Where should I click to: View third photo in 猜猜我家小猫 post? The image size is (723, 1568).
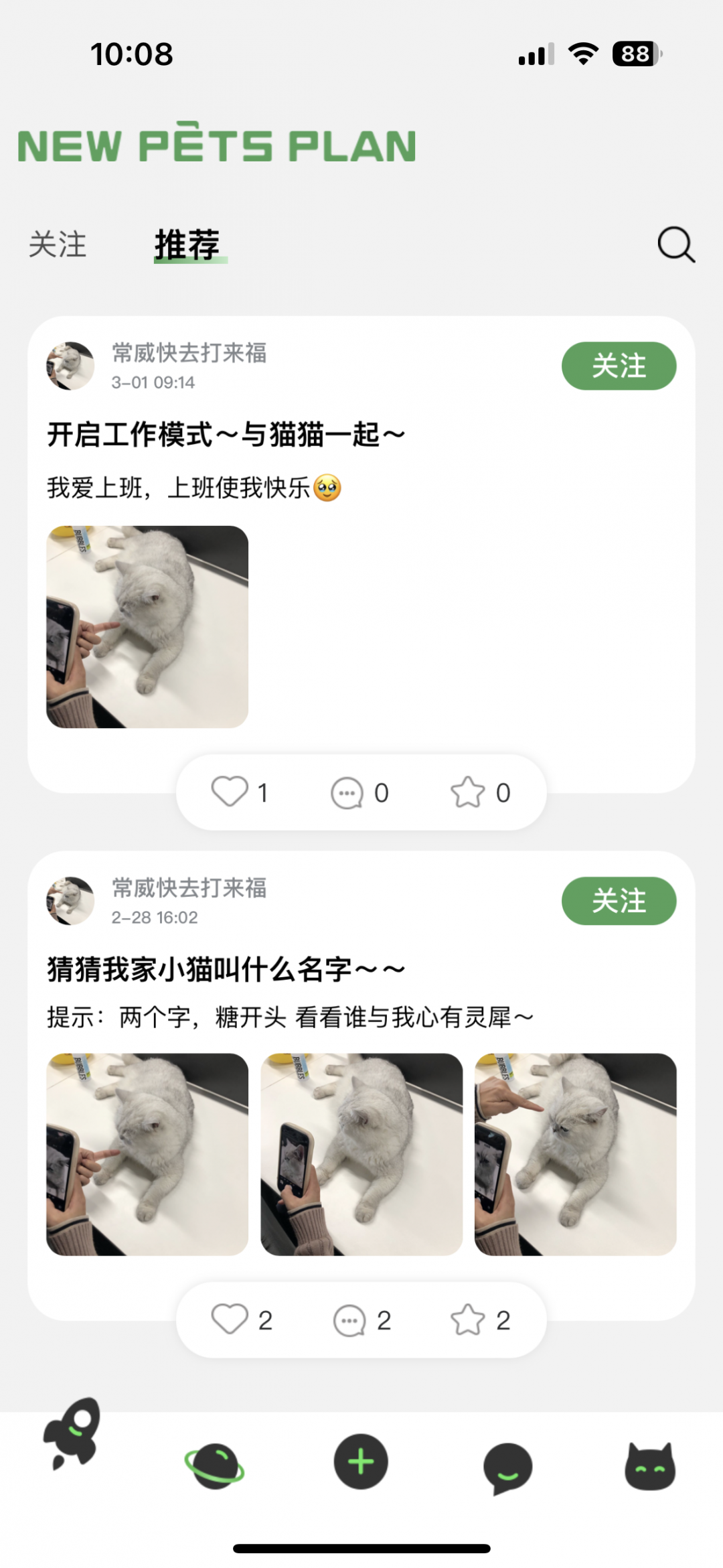[x=575, y=1154]
